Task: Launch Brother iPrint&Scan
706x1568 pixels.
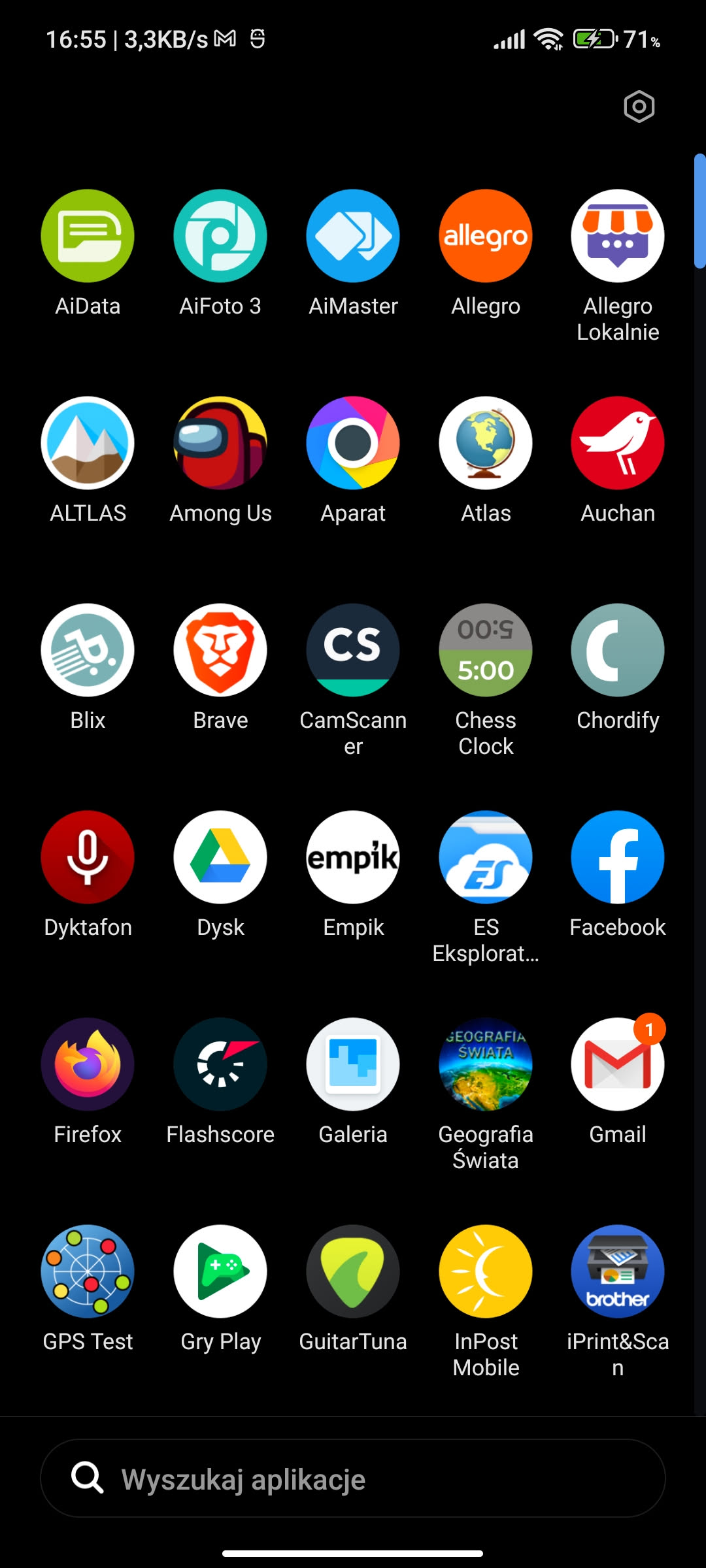Action: coord(617,1271)
